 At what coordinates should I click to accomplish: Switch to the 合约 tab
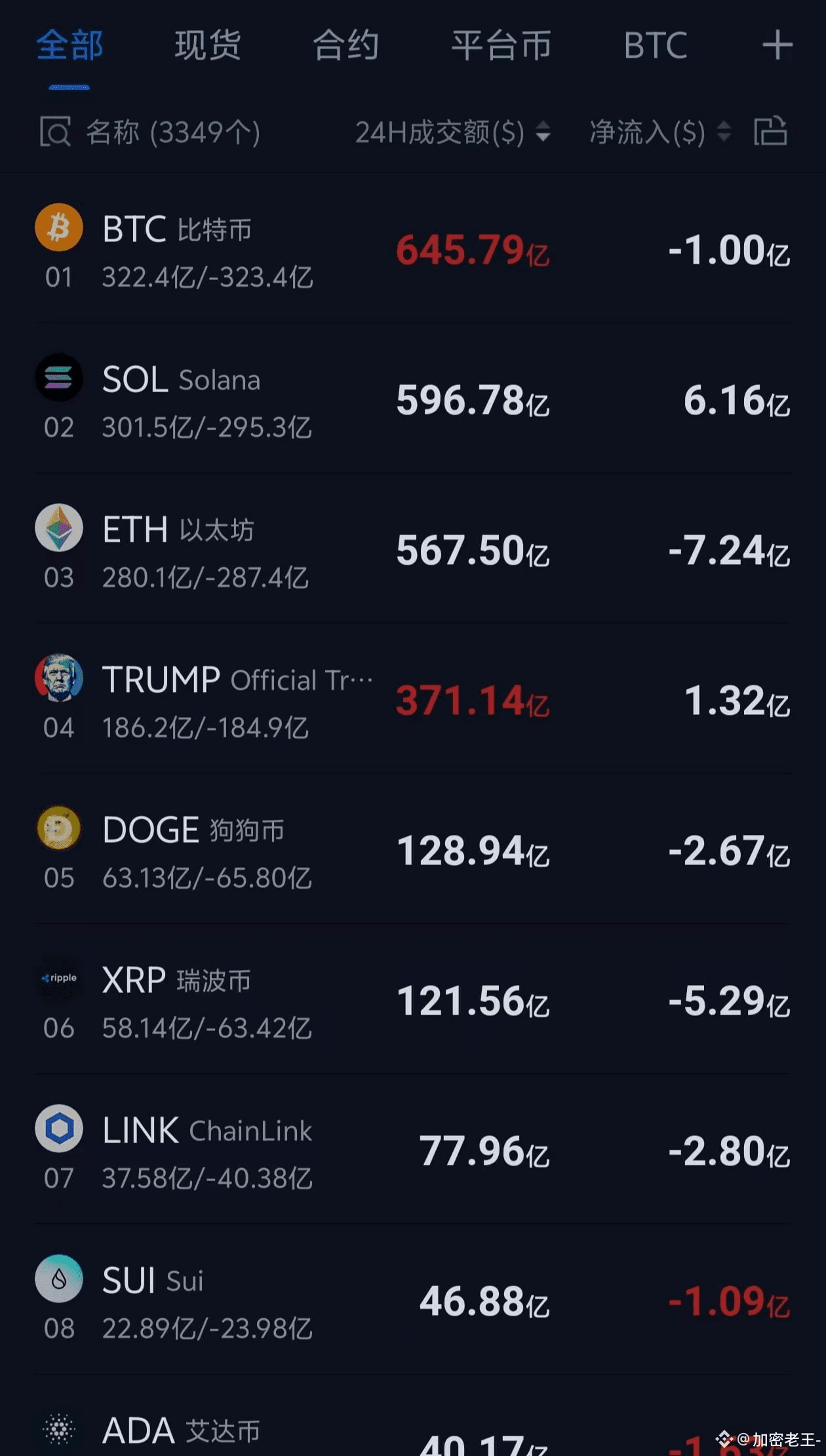tap(346, 45)
